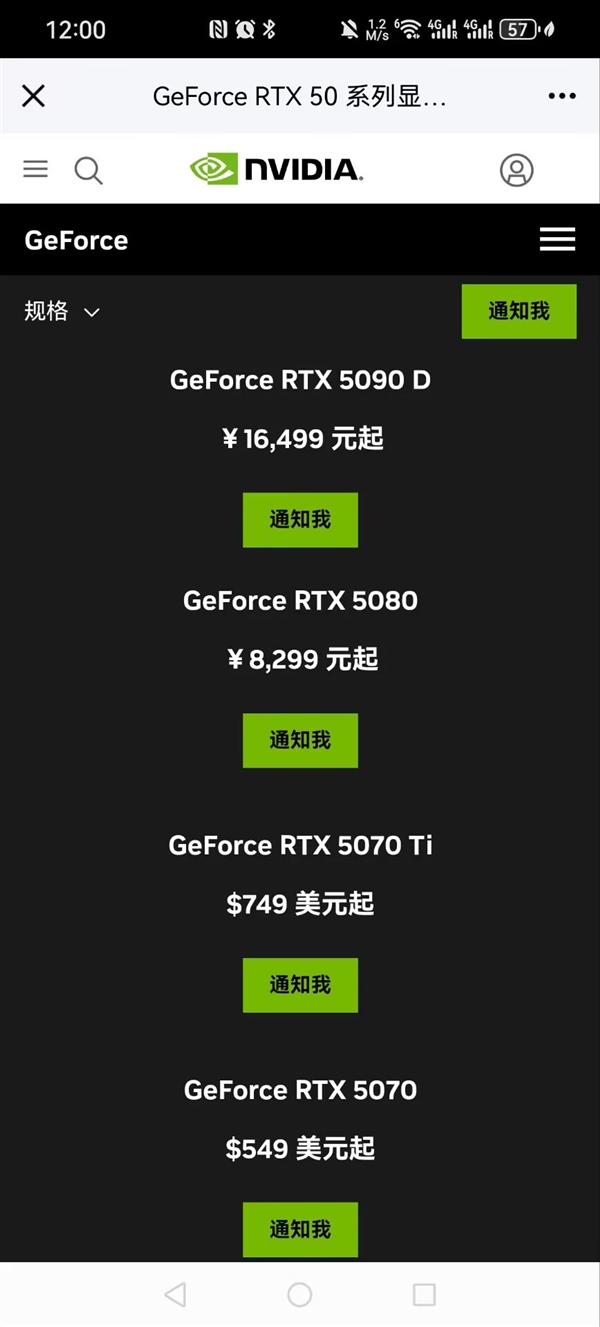Viewport: 600px width, 1327px height.
Task: Tap 通知我 under GeForce RTX 5090 D
Action: (300, 519)
